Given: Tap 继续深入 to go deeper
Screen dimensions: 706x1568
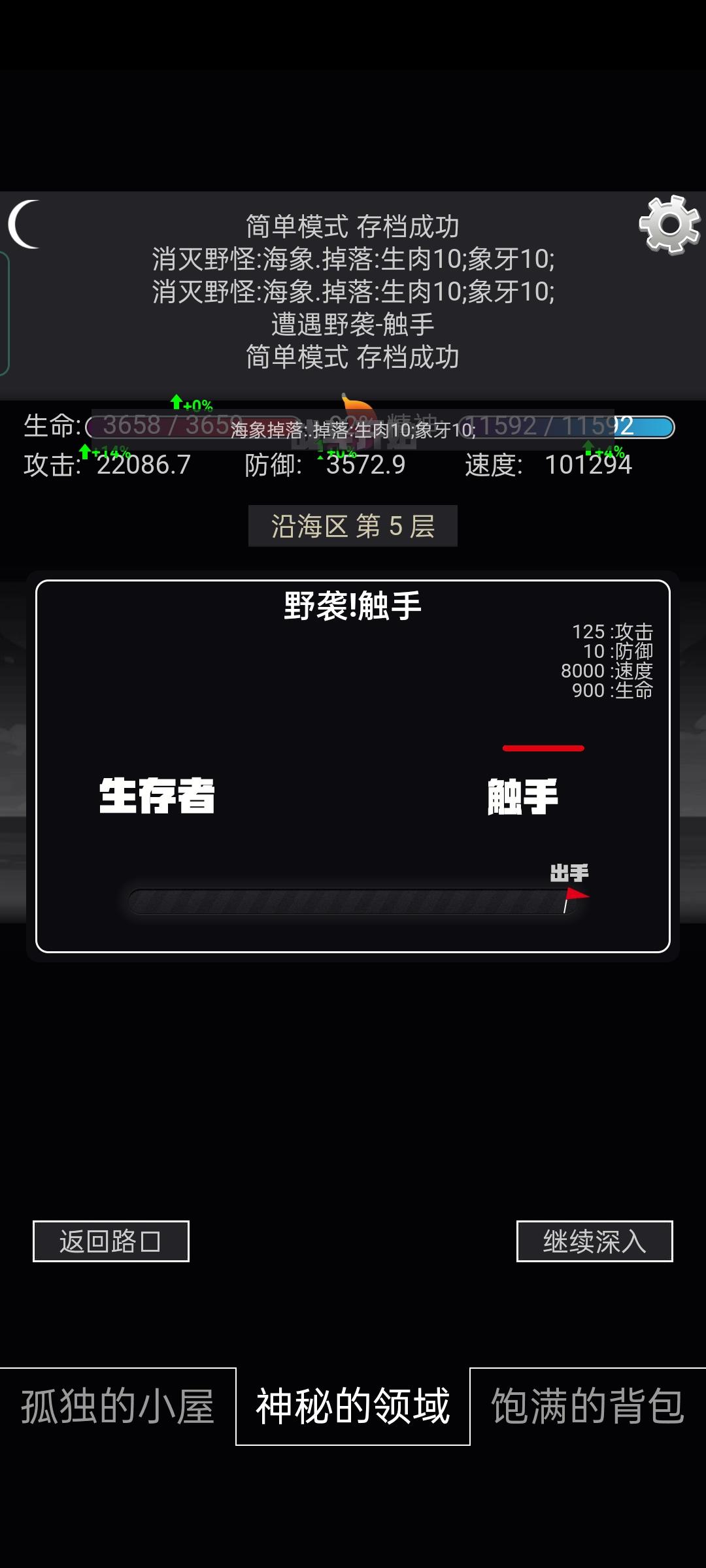Looking at the screenshot, I should click(594, 1241).
